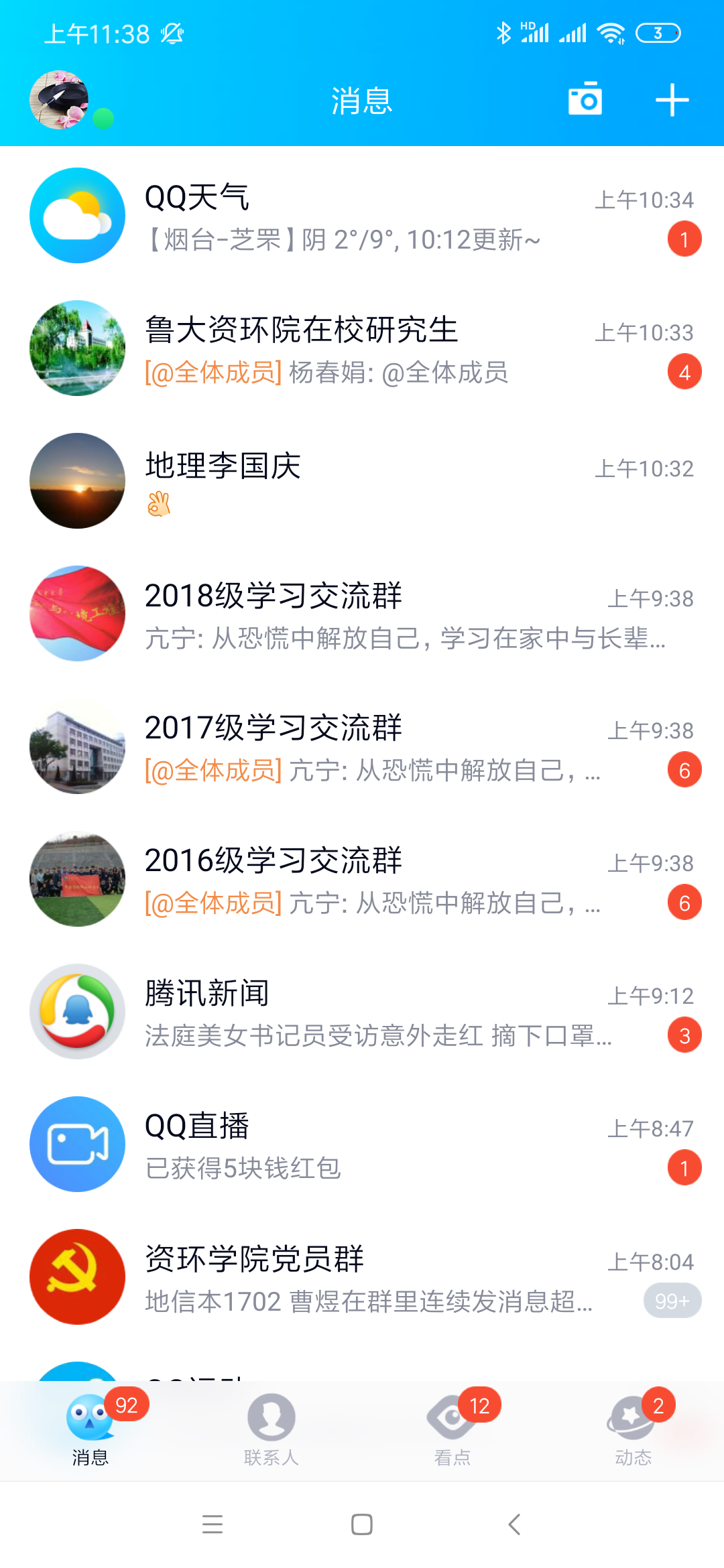The height and width of the screenshot is (1568, 724).
Task: Tap the system home button
Action: point(362,1524)
